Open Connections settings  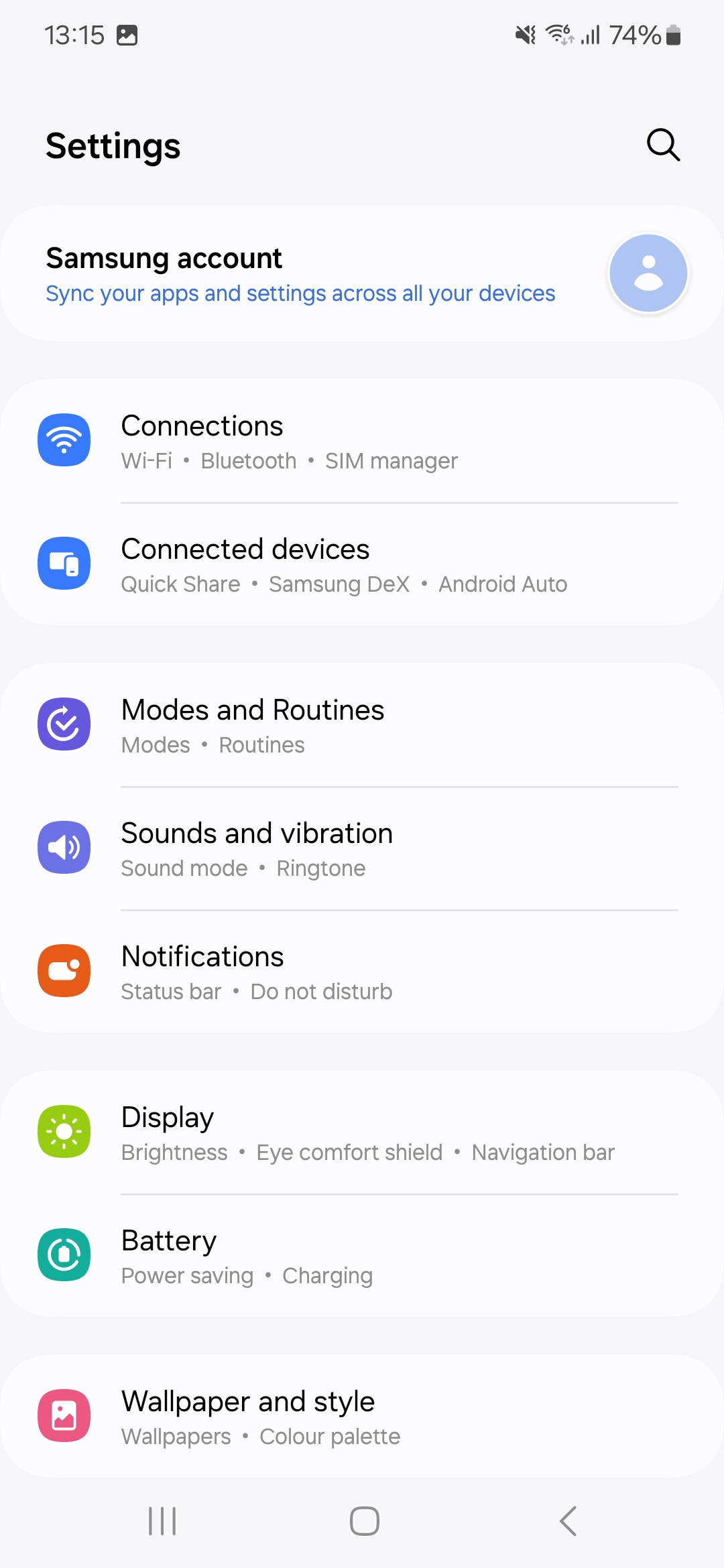(362, 442)
